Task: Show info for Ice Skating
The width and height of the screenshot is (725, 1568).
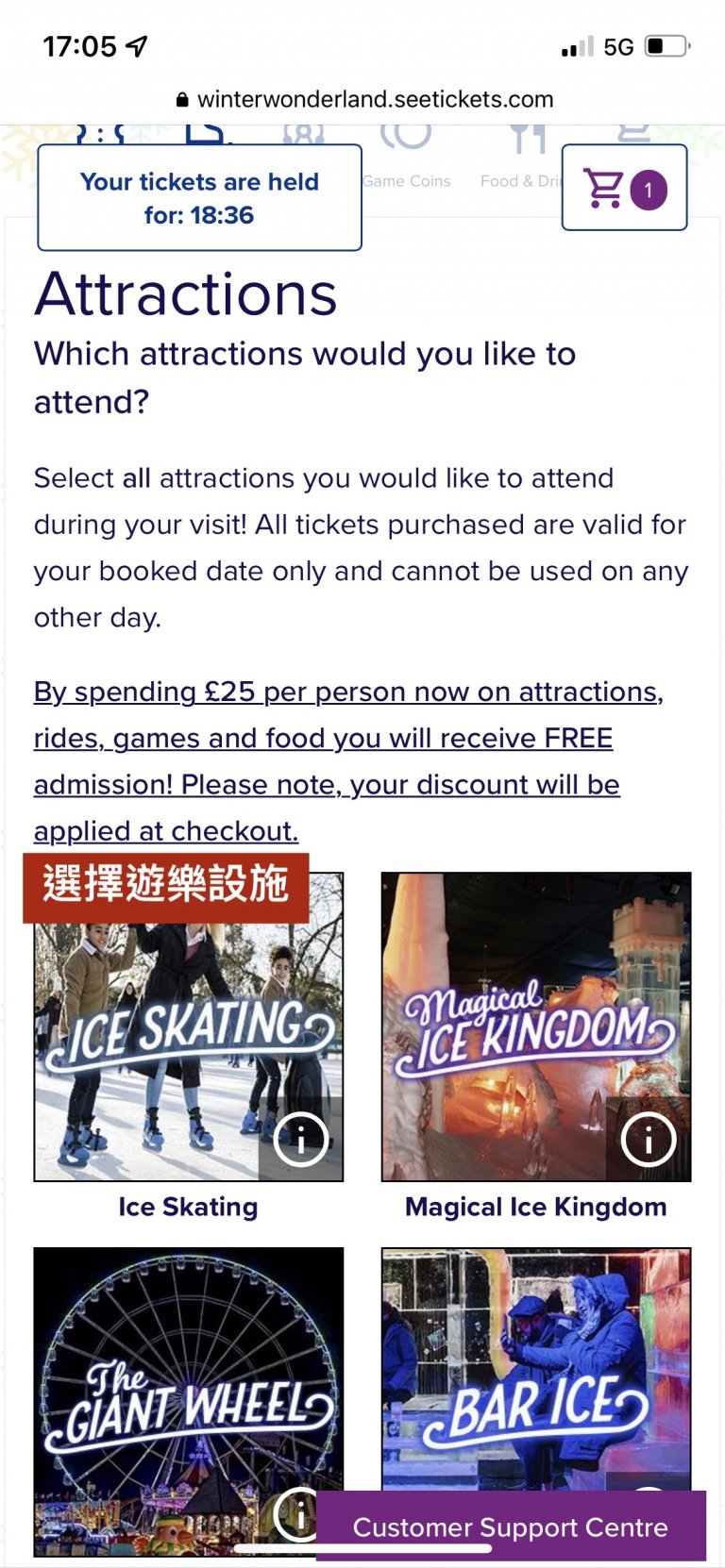Action: [x=300, y=1139]
